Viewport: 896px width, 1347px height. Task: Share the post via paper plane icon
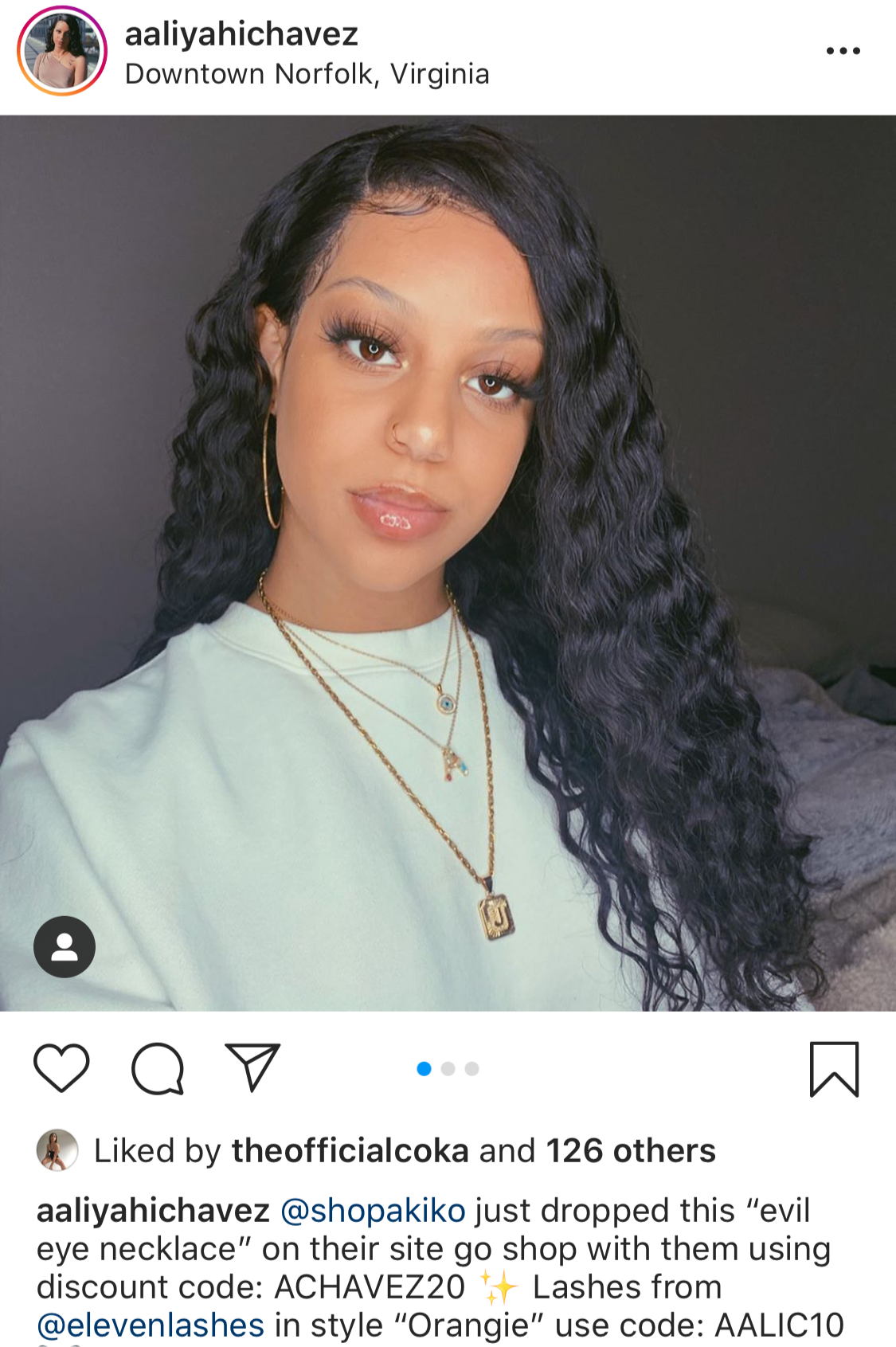(253, 1067)
